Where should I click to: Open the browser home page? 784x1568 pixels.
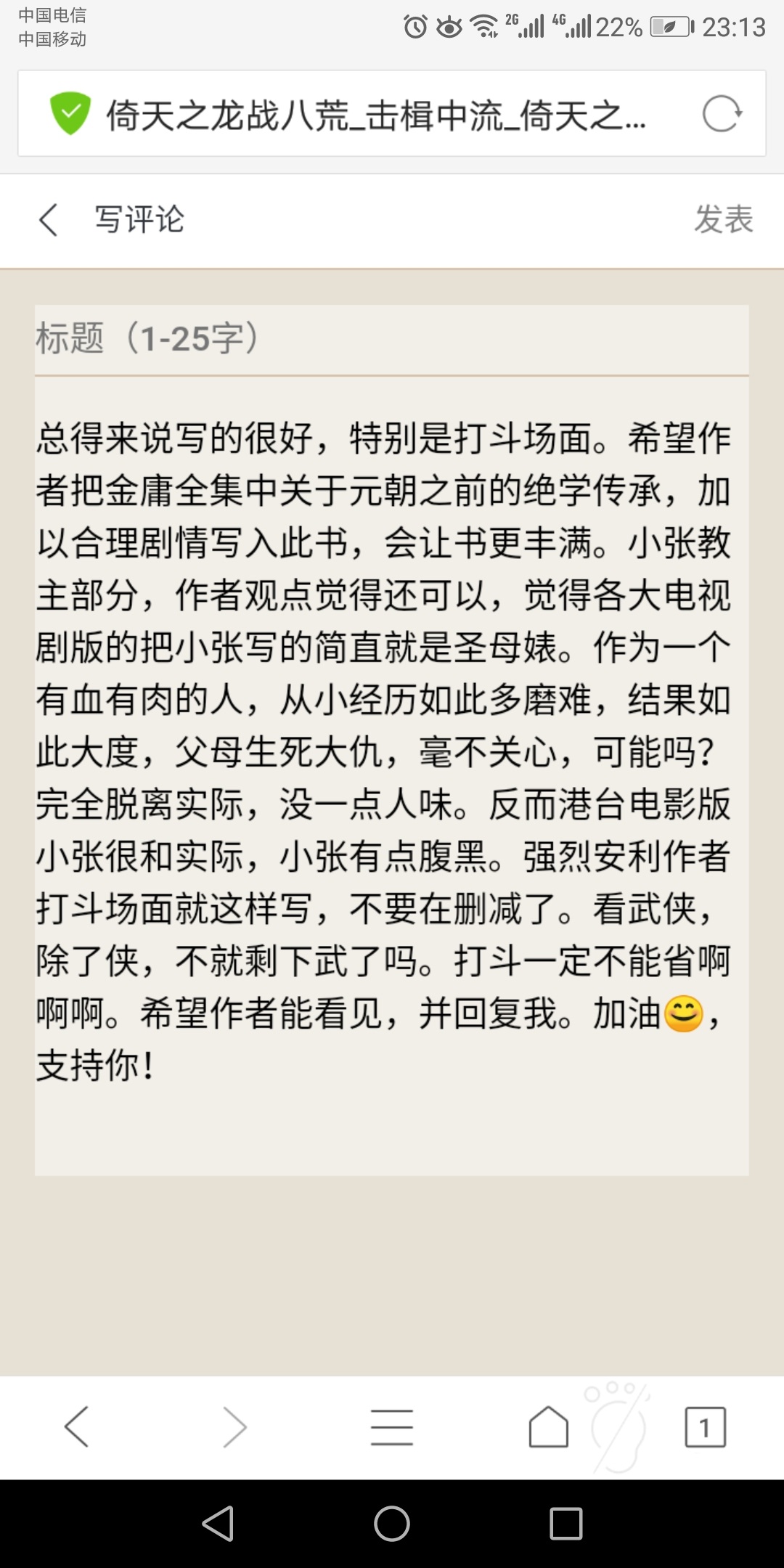pos(549,1427)
